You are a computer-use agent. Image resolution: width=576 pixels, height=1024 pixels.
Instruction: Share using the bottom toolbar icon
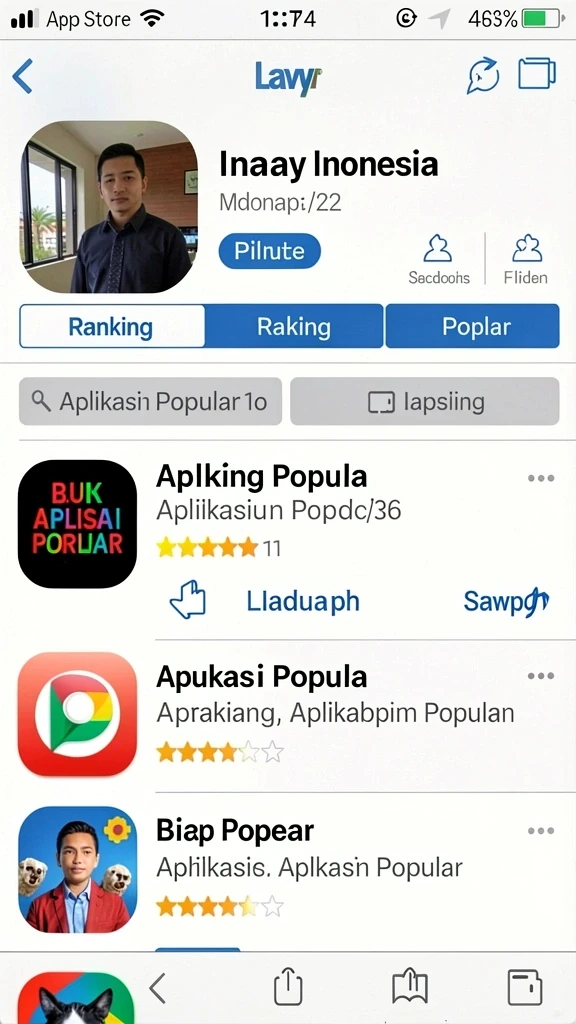tap(288, 986)
